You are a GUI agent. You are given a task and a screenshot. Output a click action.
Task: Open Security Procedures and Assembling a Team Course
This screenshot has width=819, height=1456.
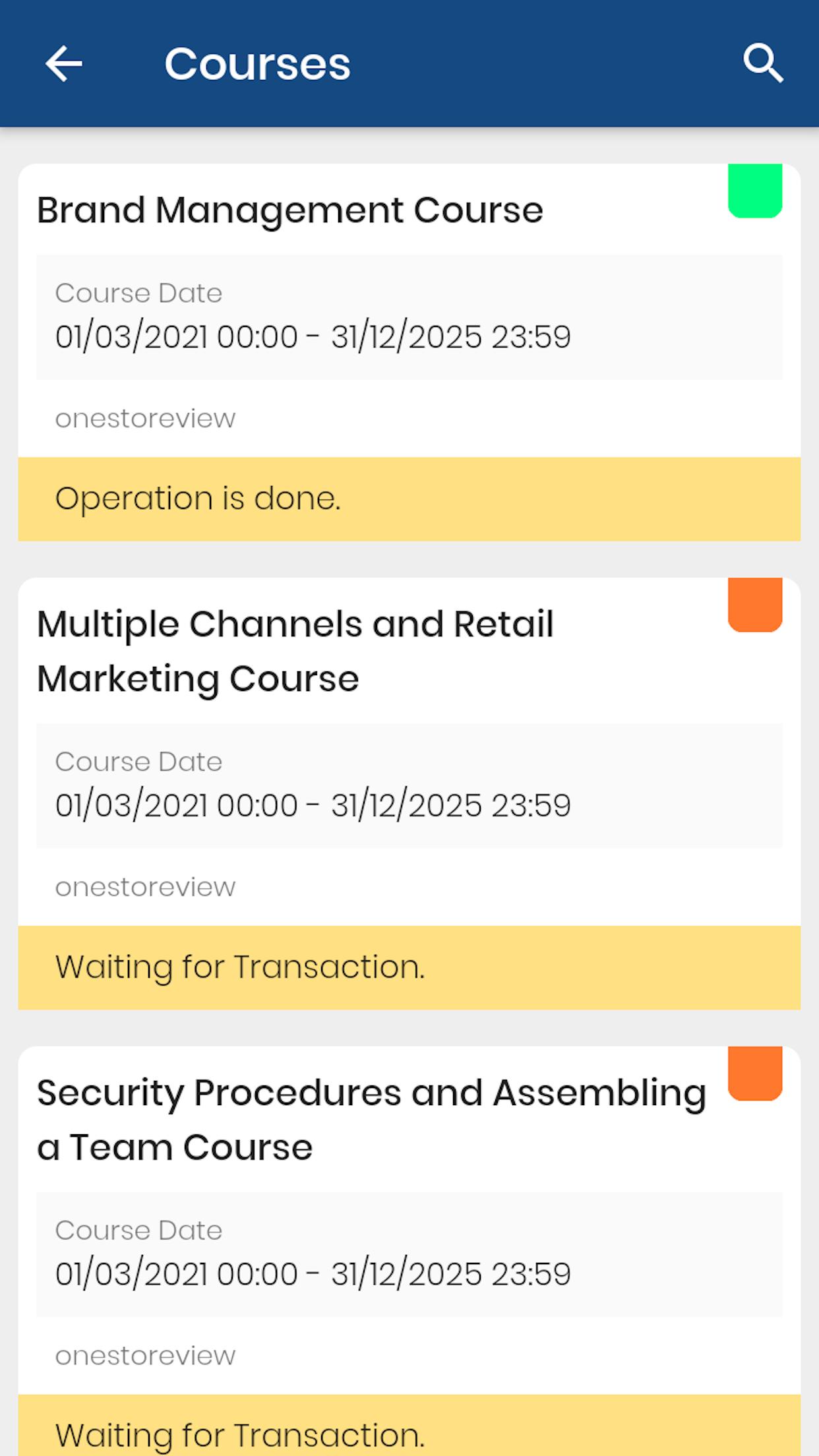[409, 1251]
